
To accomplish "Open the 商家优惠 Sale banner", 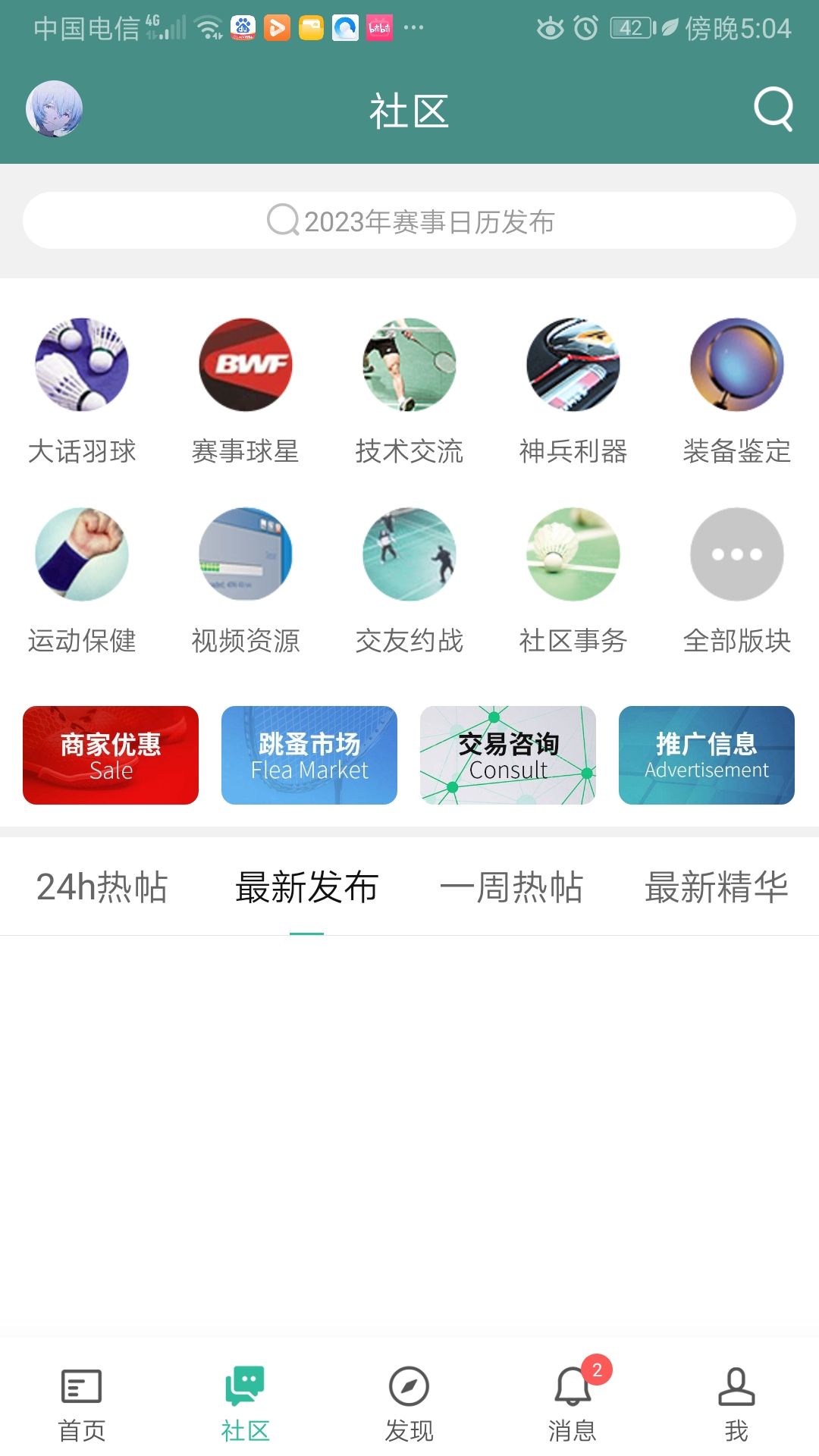I will pos(111,755).
